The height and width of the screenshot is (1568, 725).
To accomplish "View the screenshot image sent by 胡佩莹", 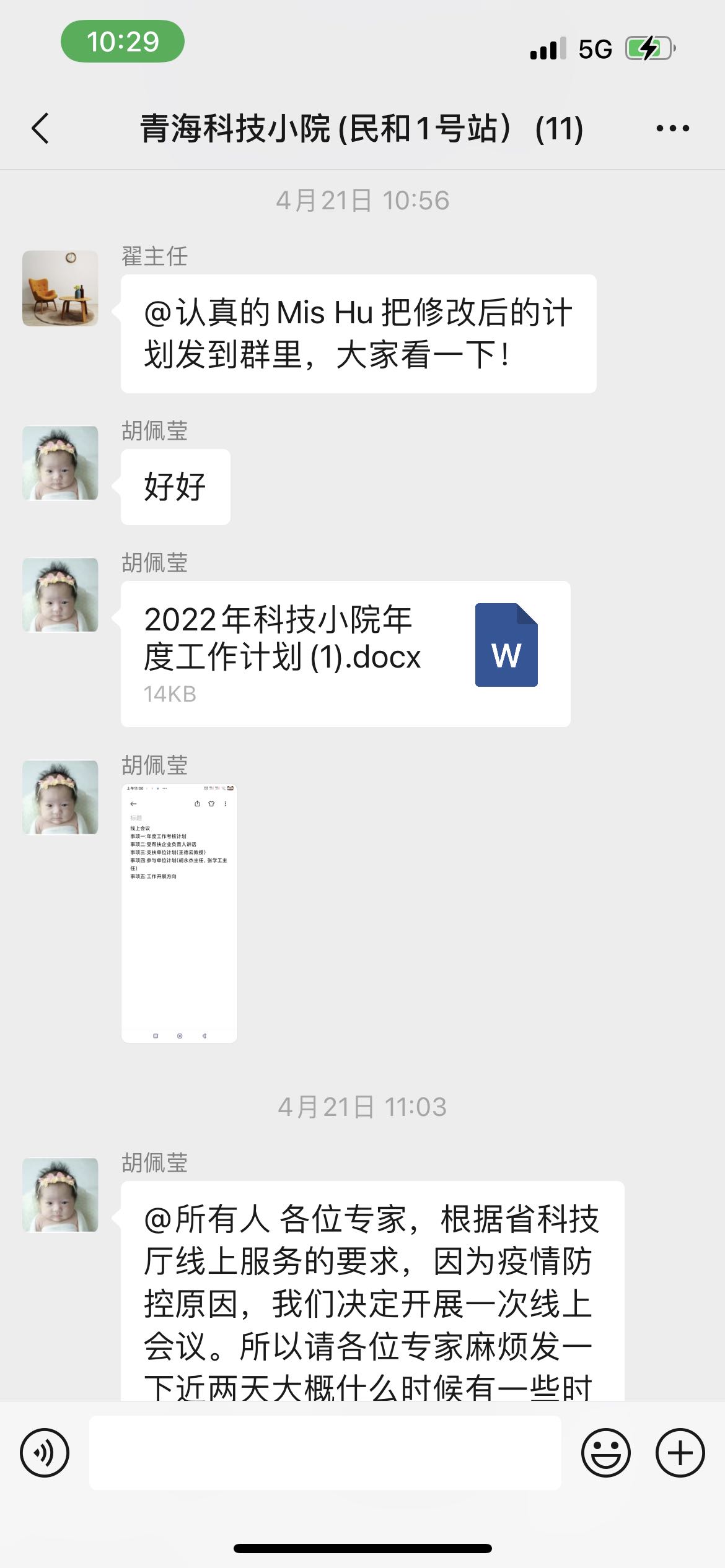I will (179, 913).
